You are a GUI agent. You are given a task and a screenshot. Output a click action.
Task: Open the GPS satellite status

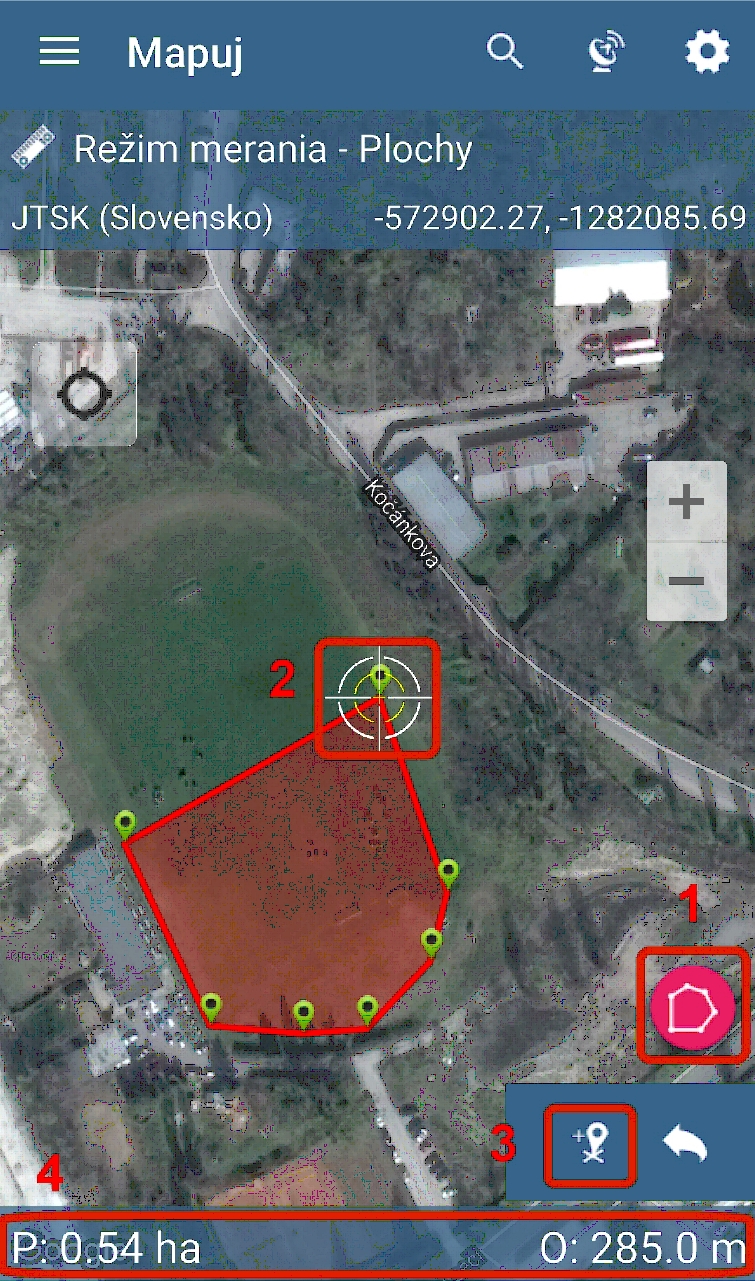pos(606,52)
